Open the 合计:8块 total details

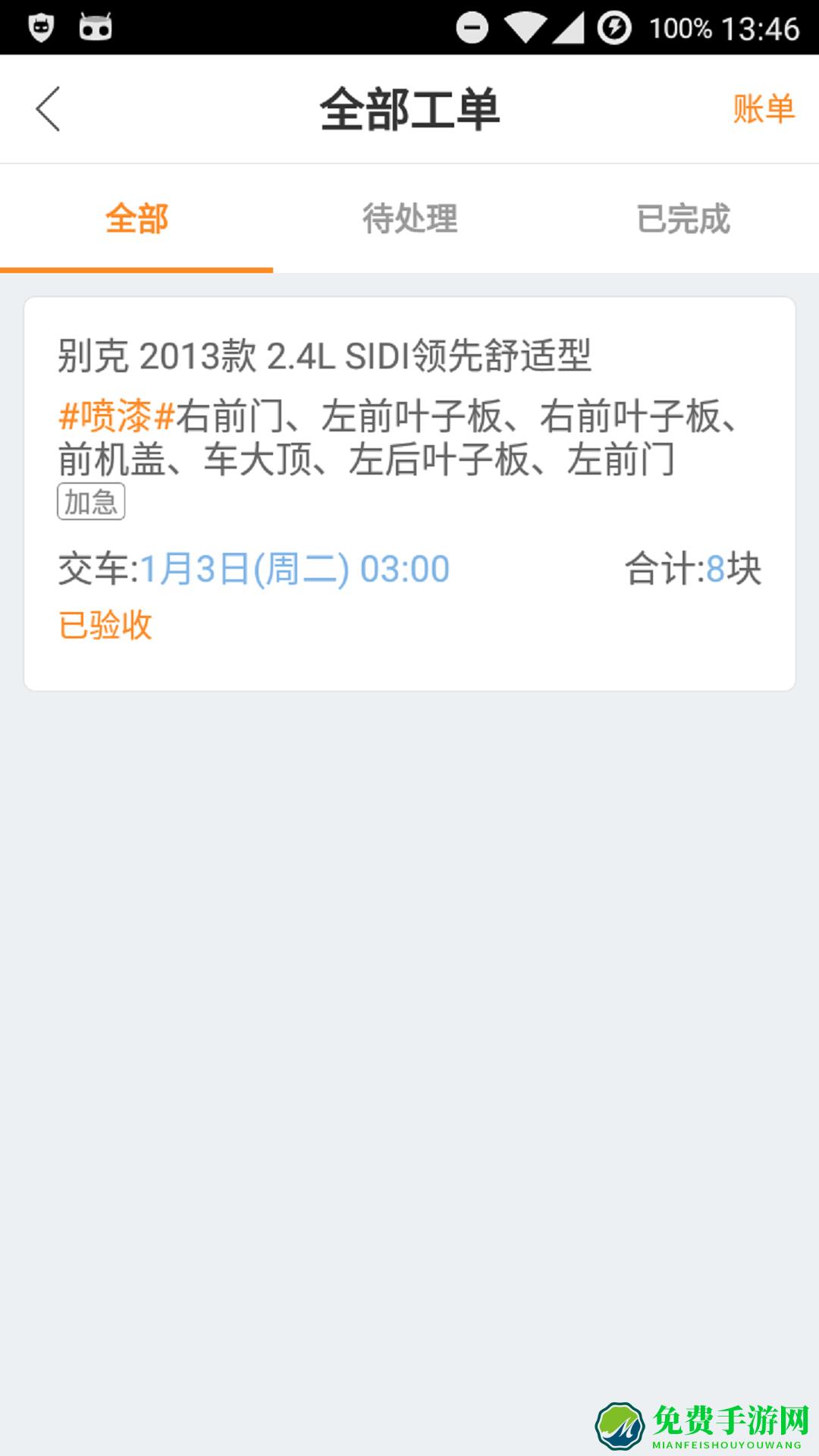pyautogui.click(x=692, y=566)
